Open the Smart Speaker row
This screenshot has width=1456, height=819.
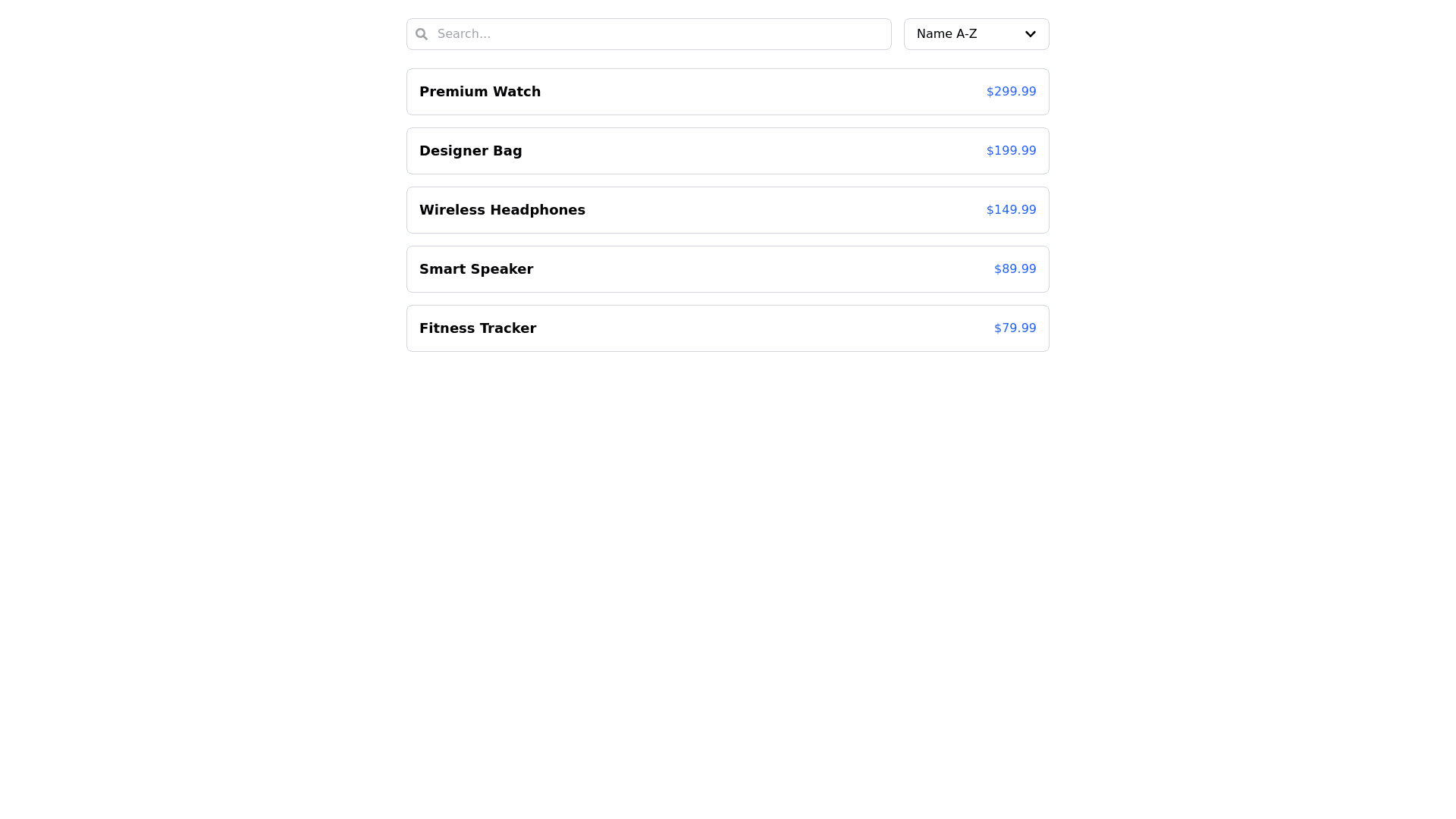click(727, 269)
